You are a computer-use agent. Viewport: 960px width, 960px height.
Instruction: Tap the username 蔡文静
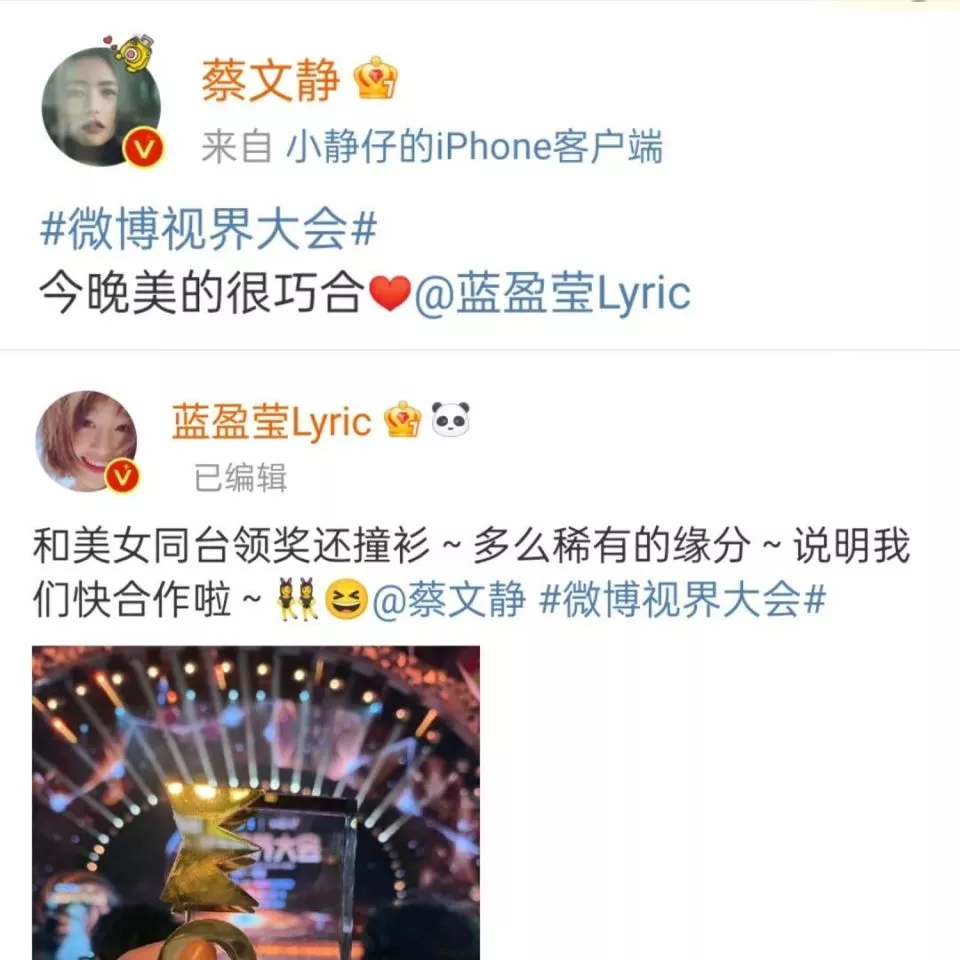coord(270,81)
